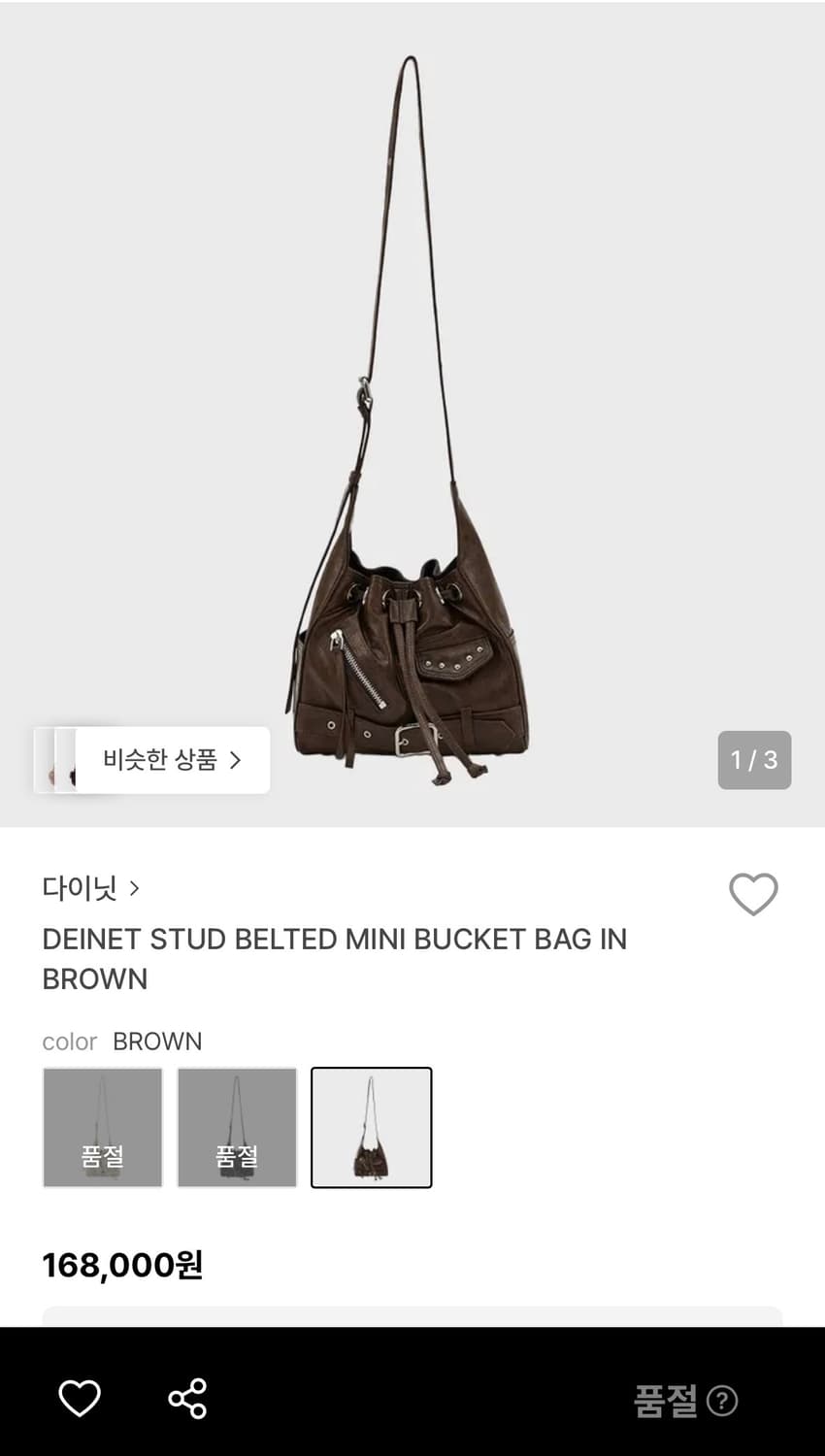Tap the heart icon beside the brand name
This screenshot has height=1456, width=825.
point(754,894)
